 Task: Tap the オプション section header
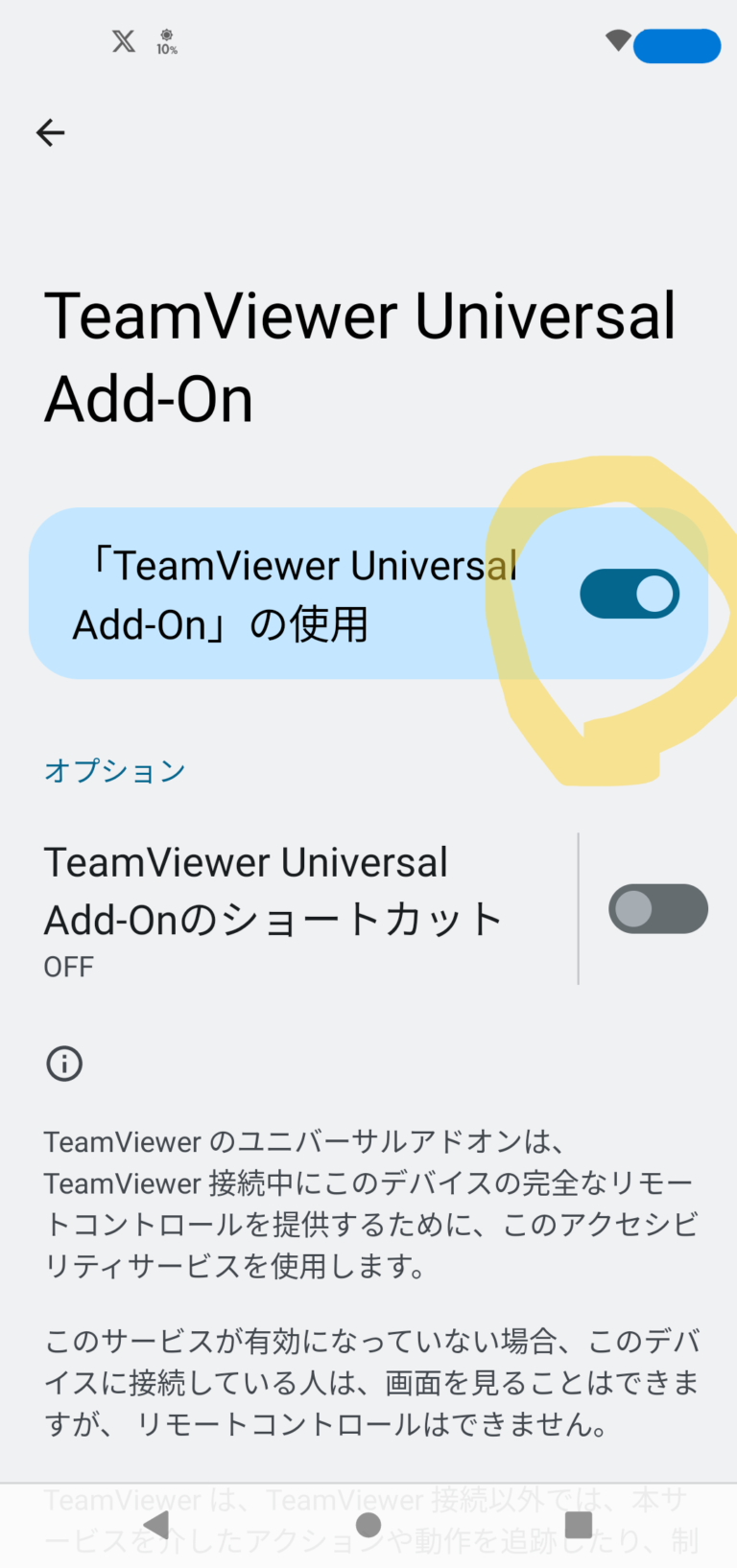[114, 770]
